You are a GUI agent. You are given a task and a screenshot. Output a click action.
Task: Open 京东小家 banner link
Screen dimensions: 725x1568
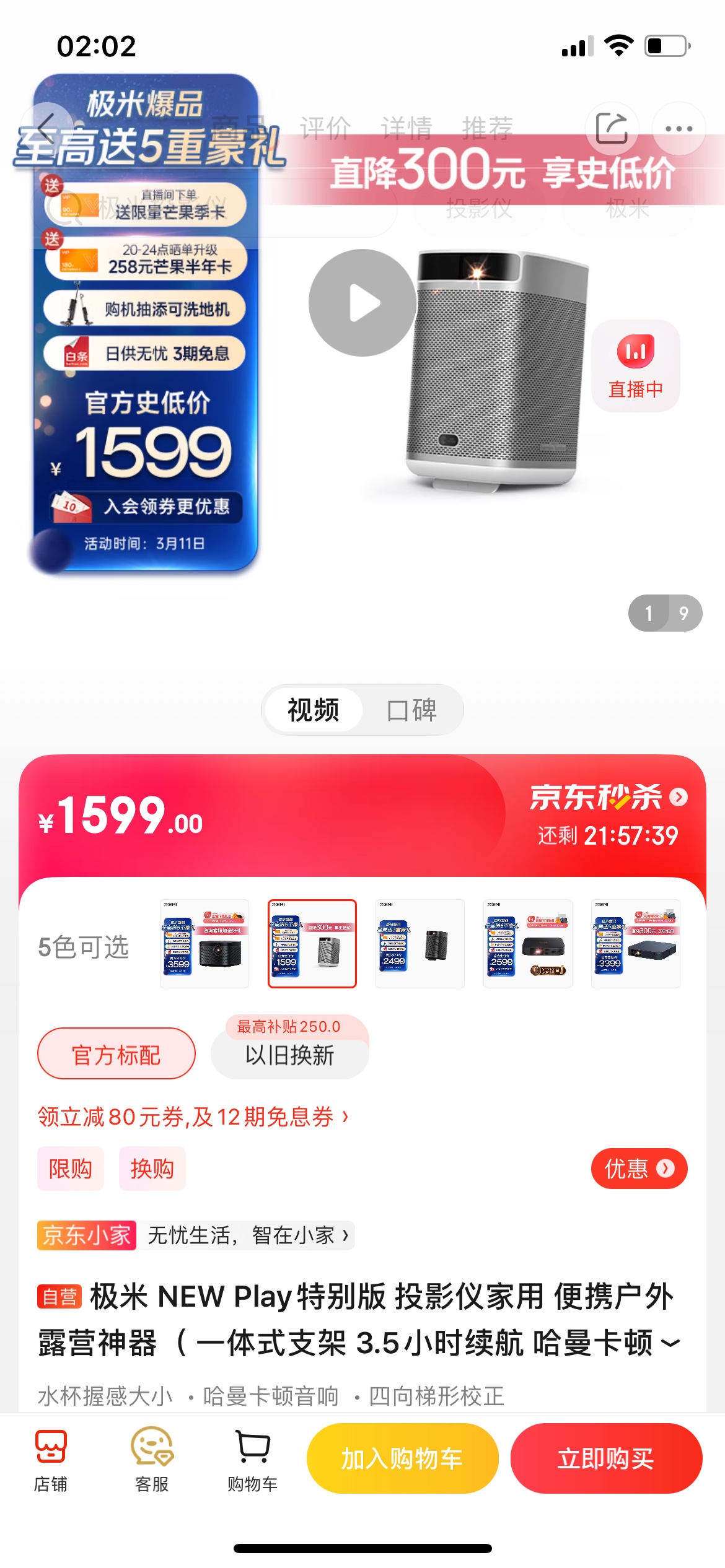coord(195,1235)
